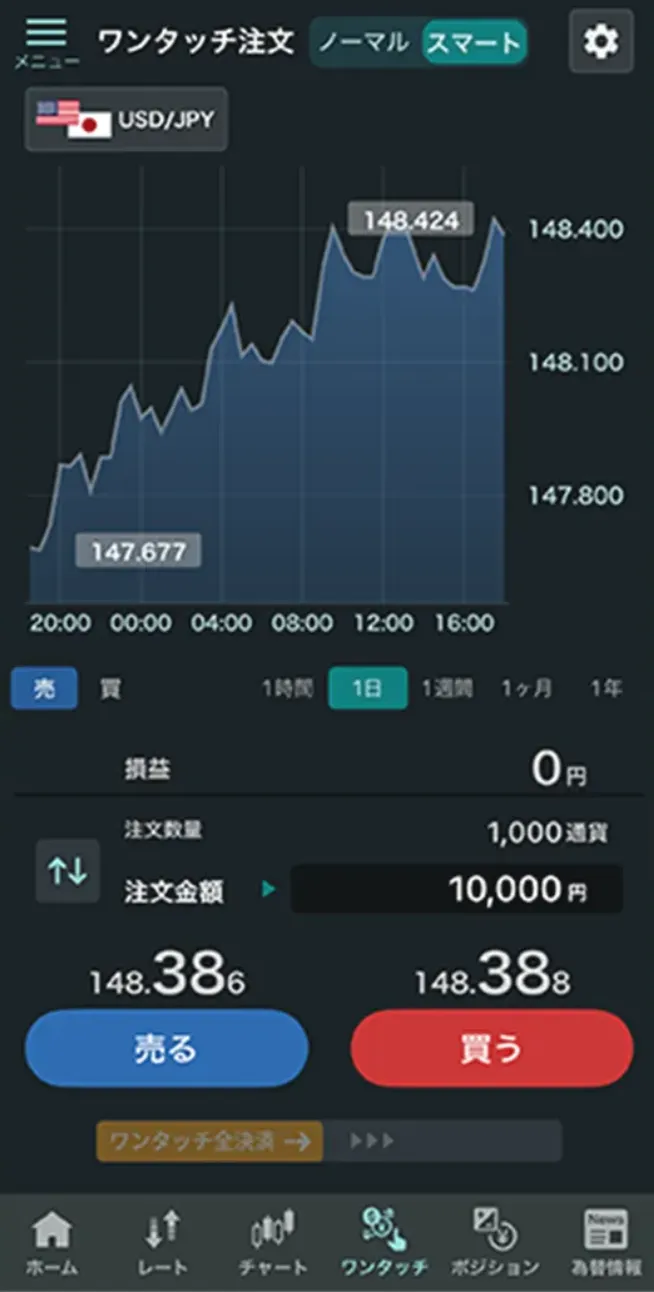Show the 売 price chart
The image size is (654, 1292).
[x=44, y=689]
